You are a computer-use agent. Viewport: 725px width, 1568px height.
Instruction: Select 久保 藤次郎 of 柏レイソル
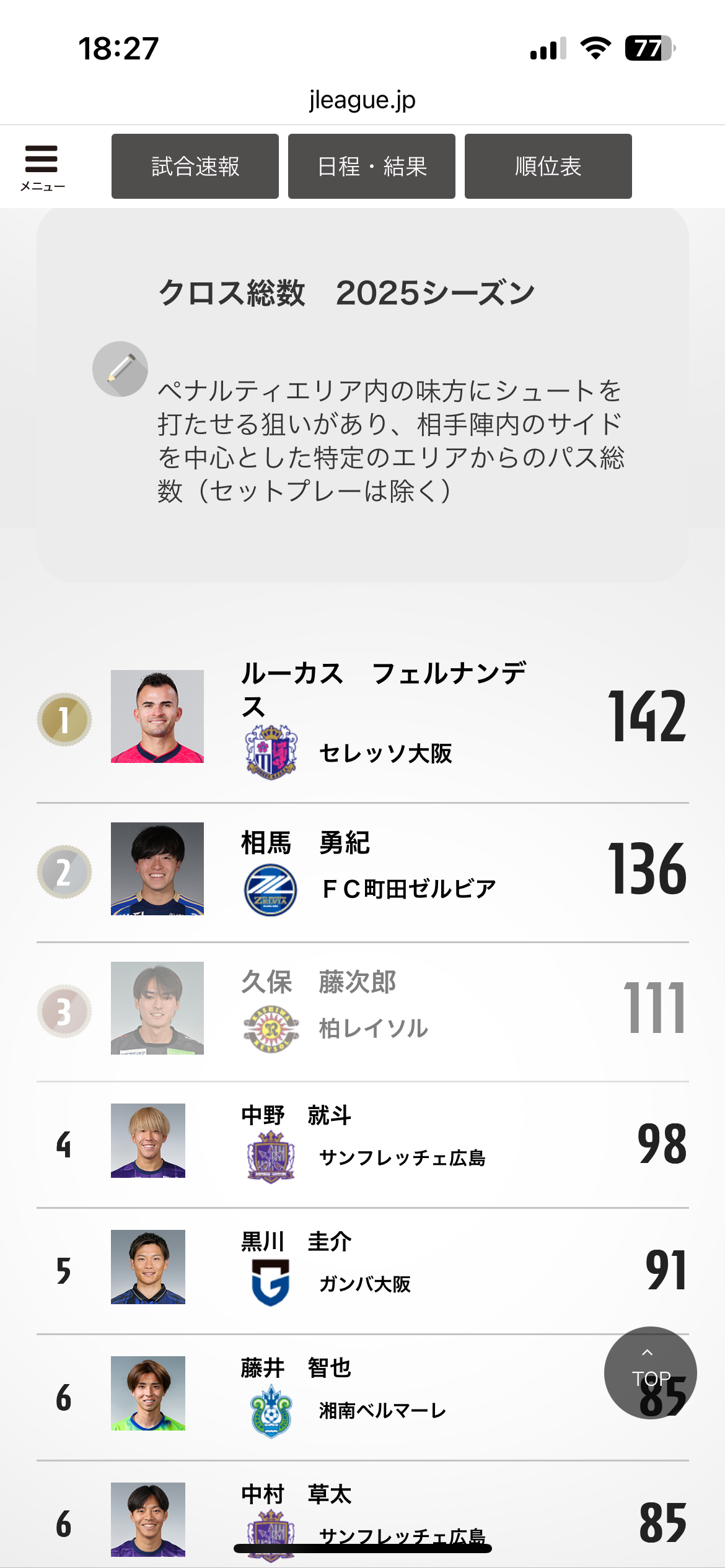[319, 982]
